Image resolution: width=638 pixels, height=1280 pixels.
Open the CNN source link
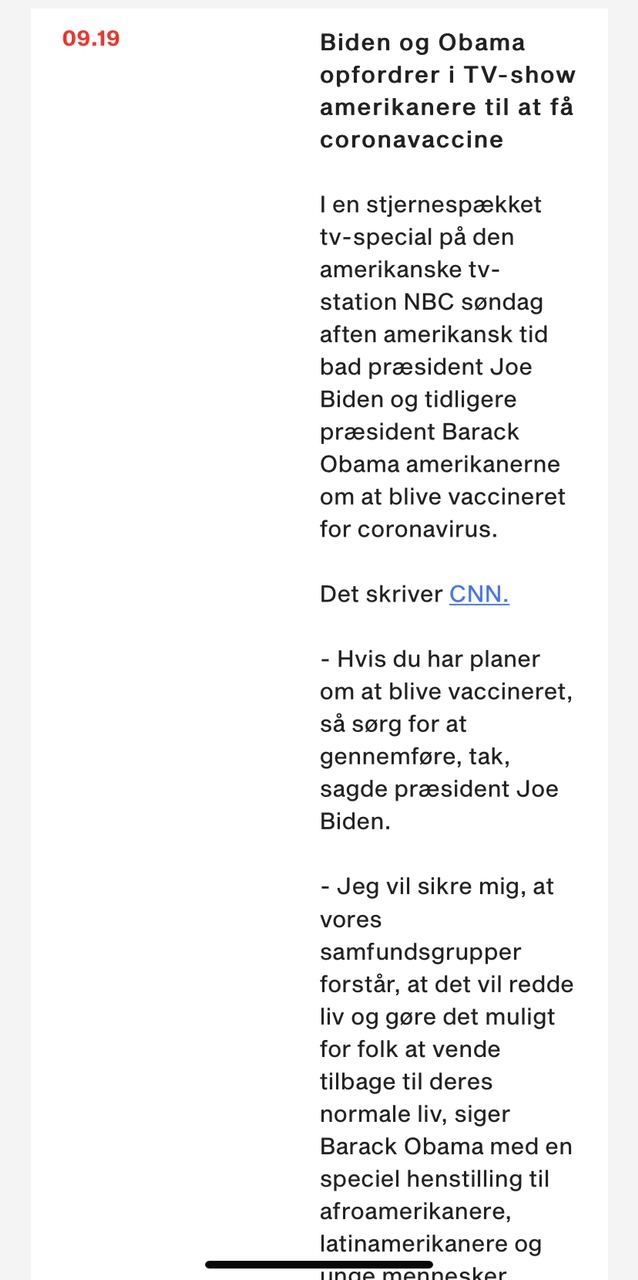coord(479,594)
